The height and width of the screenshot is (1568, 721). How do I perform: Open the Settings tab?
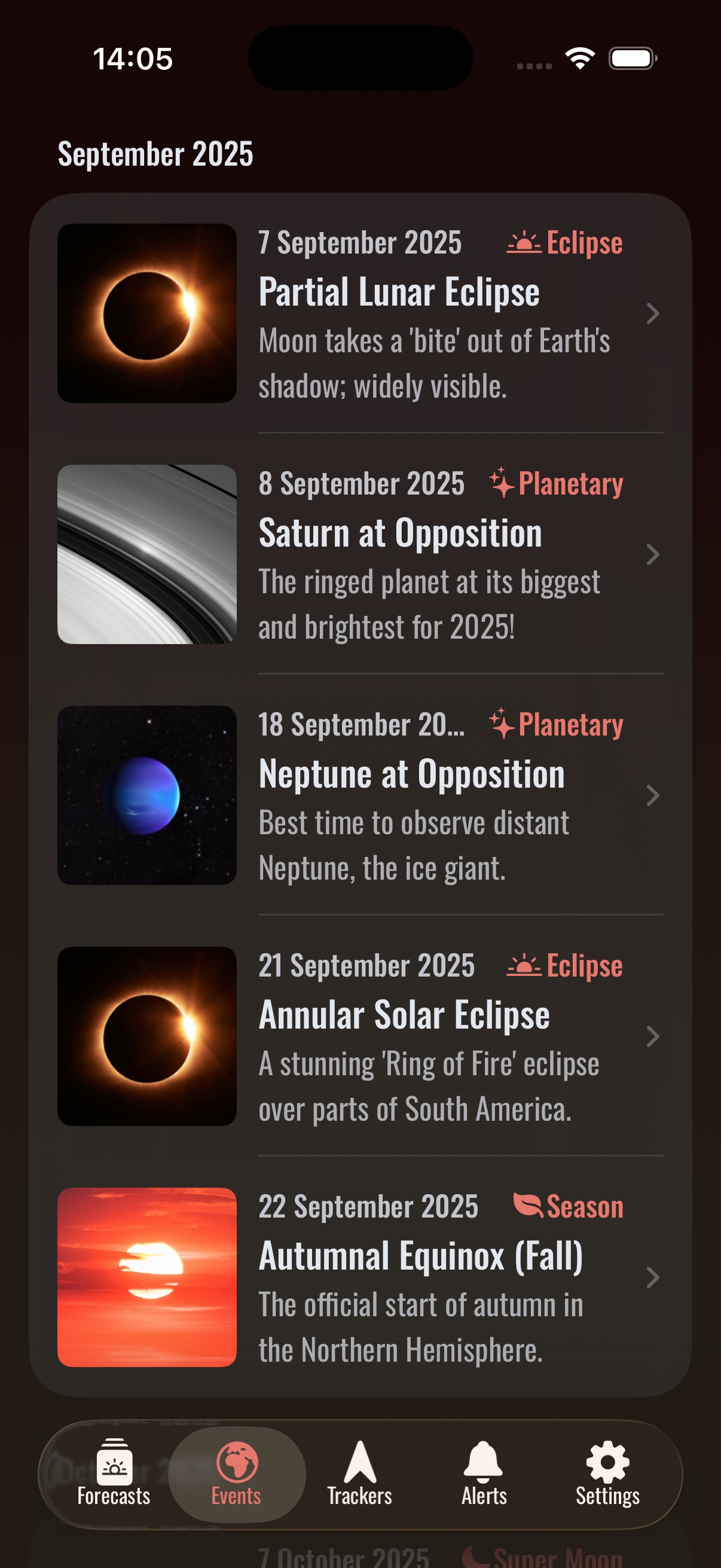[x=607, y=1474]
